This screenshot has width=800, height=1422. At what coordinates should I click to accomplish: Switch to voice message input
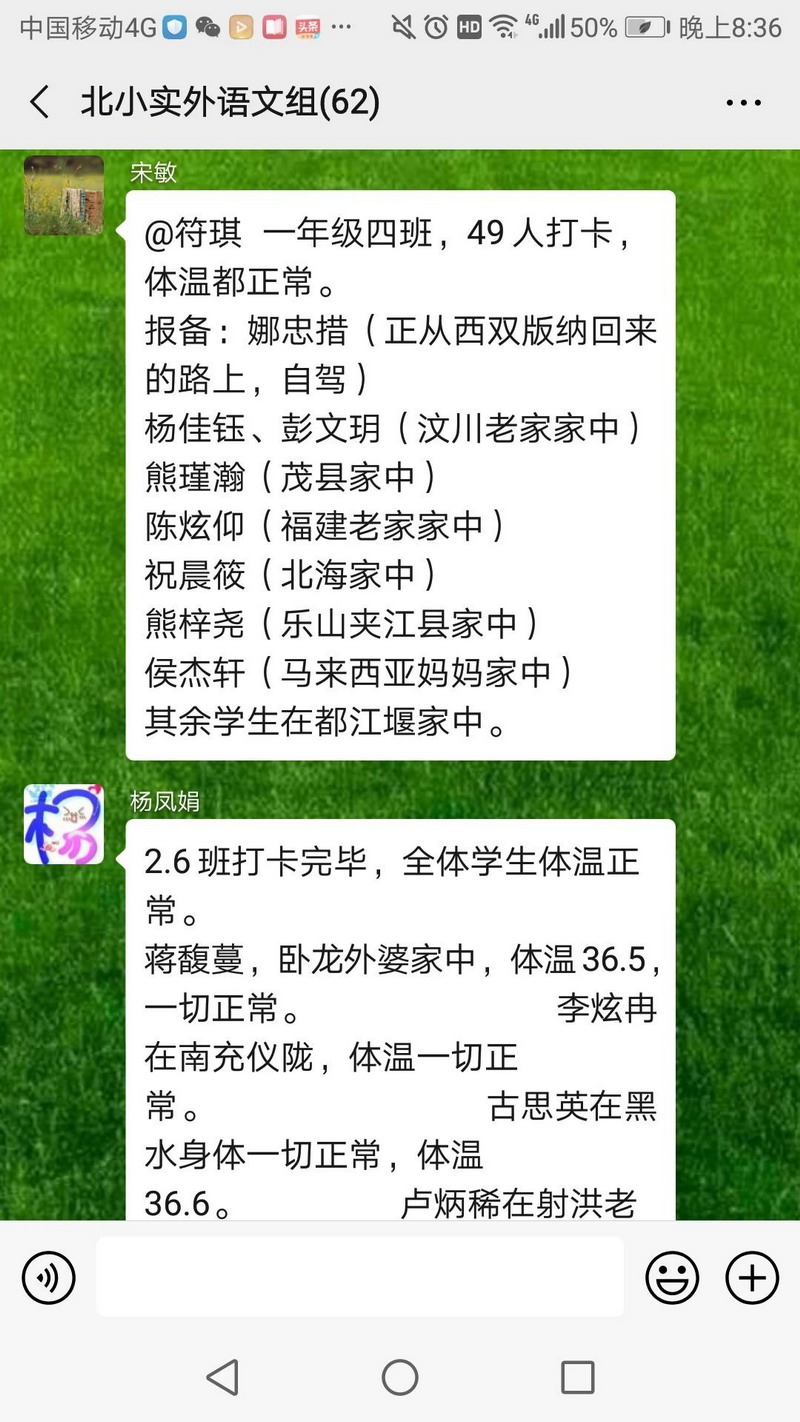(x=48, y=1277)
